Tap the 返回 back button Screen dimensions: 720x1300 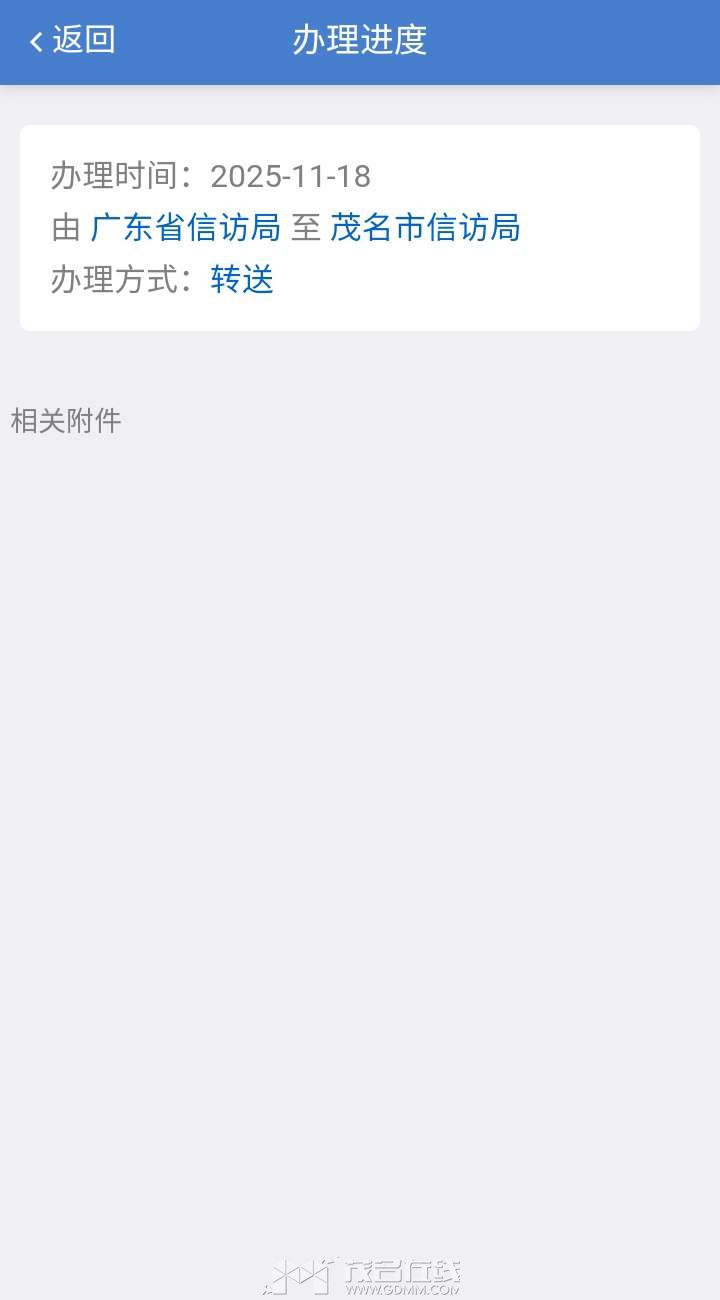tap(72, 41)
